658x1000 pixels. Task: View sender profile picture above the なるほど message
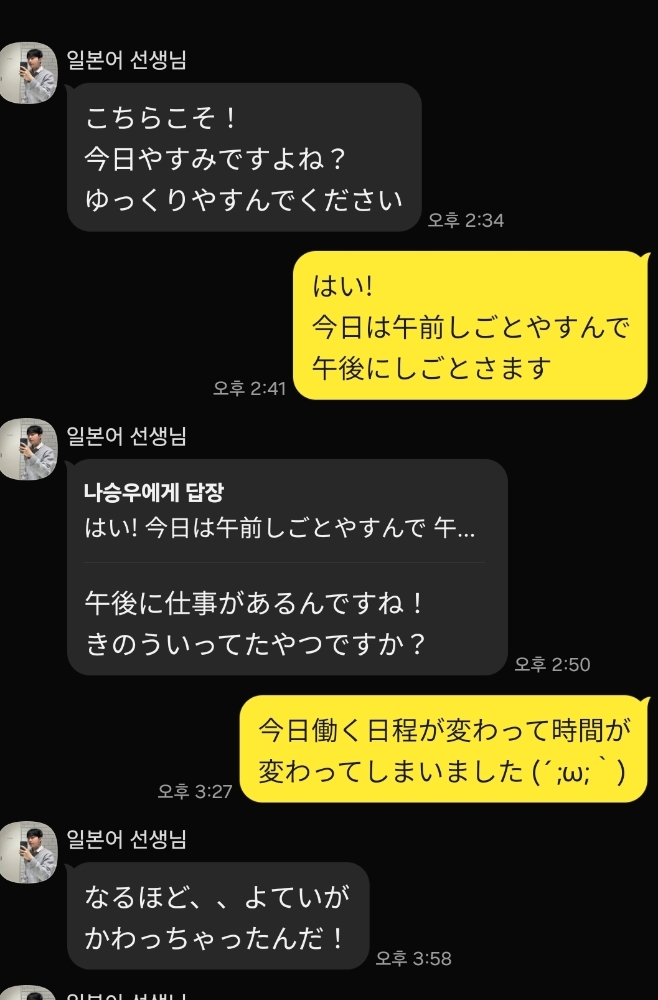tap(27, 852)
